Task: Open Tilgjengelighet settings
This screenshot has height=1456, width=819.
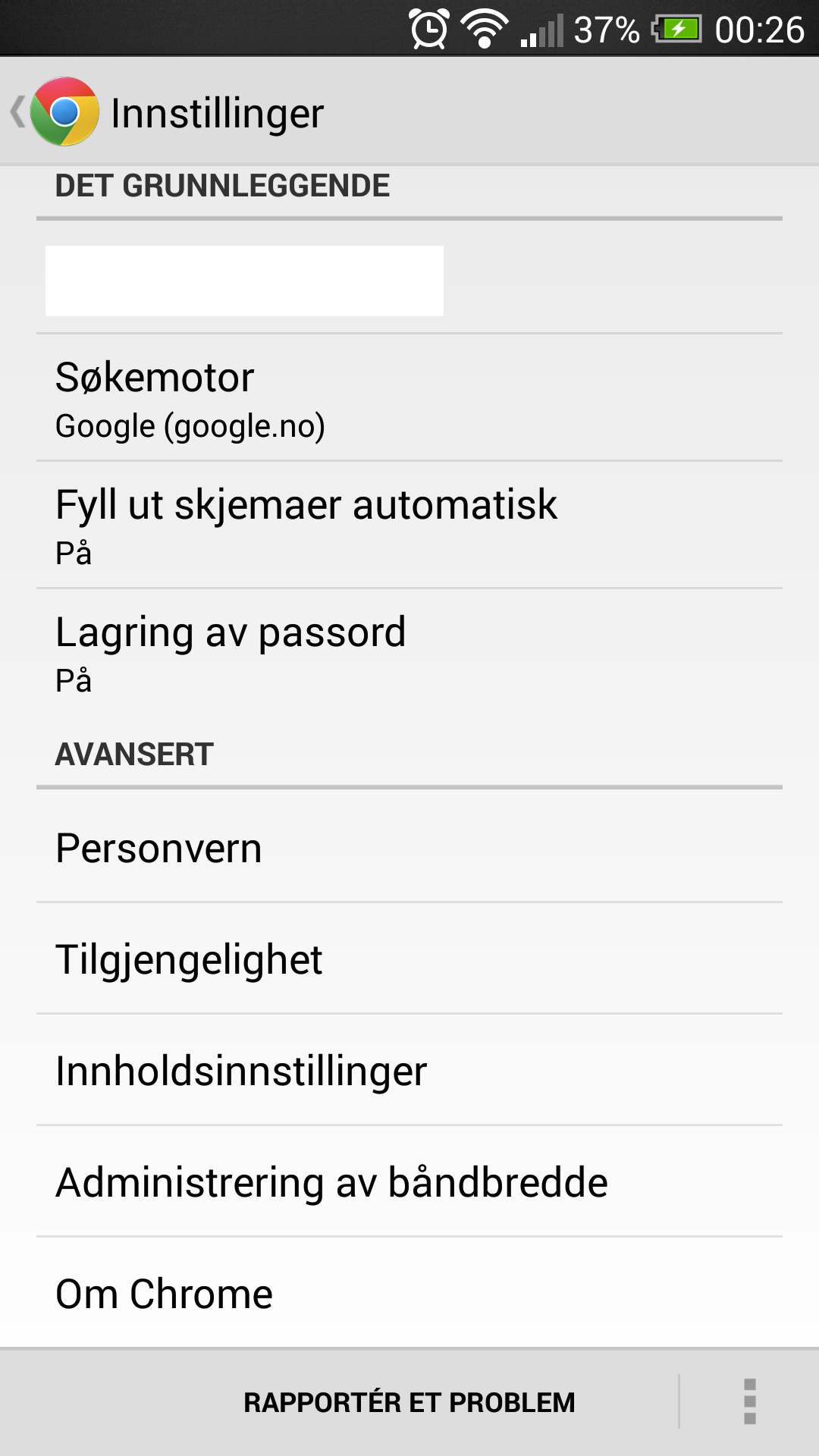Action: tap(409, 959)
